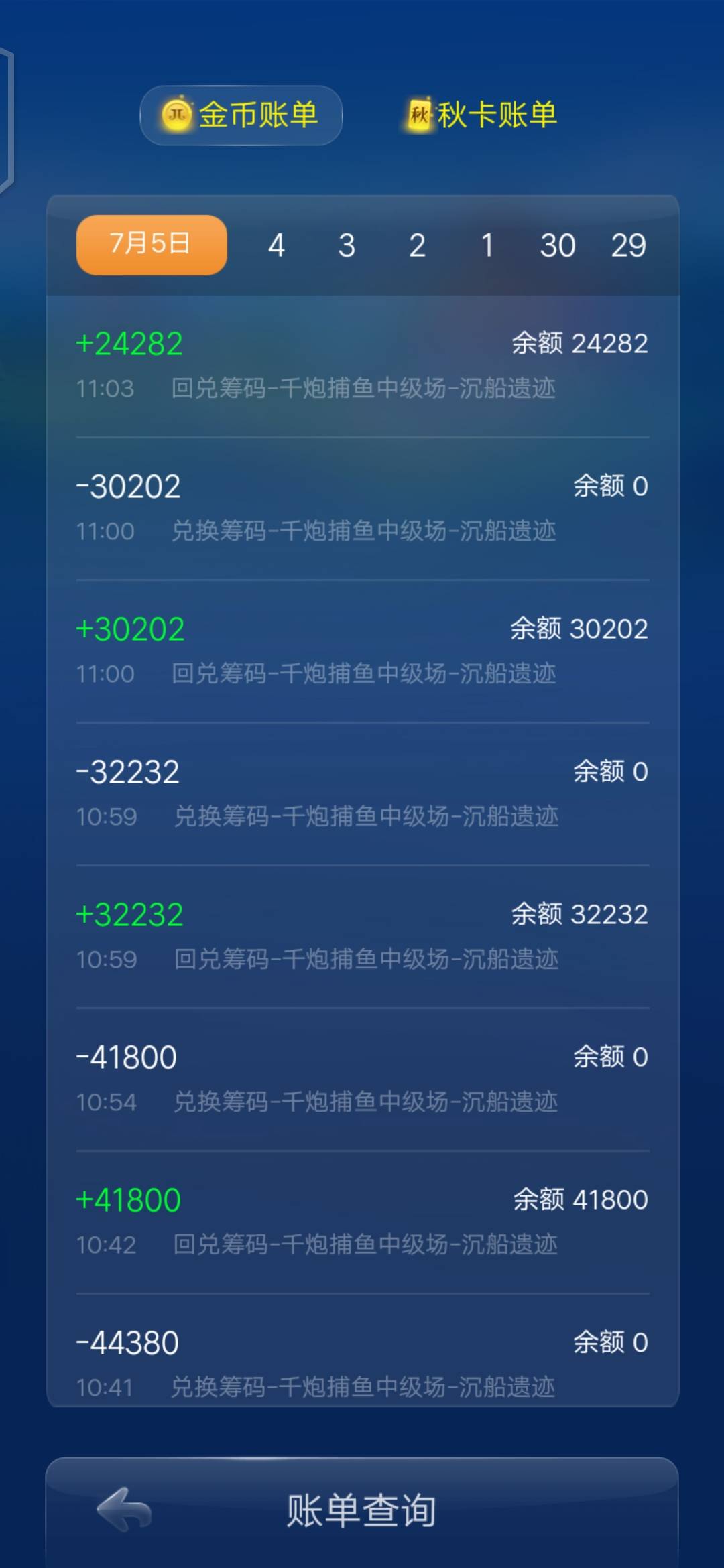Select date 3 in the date row
This screenshot has height=1568, width=724.
tap(347, 245)
